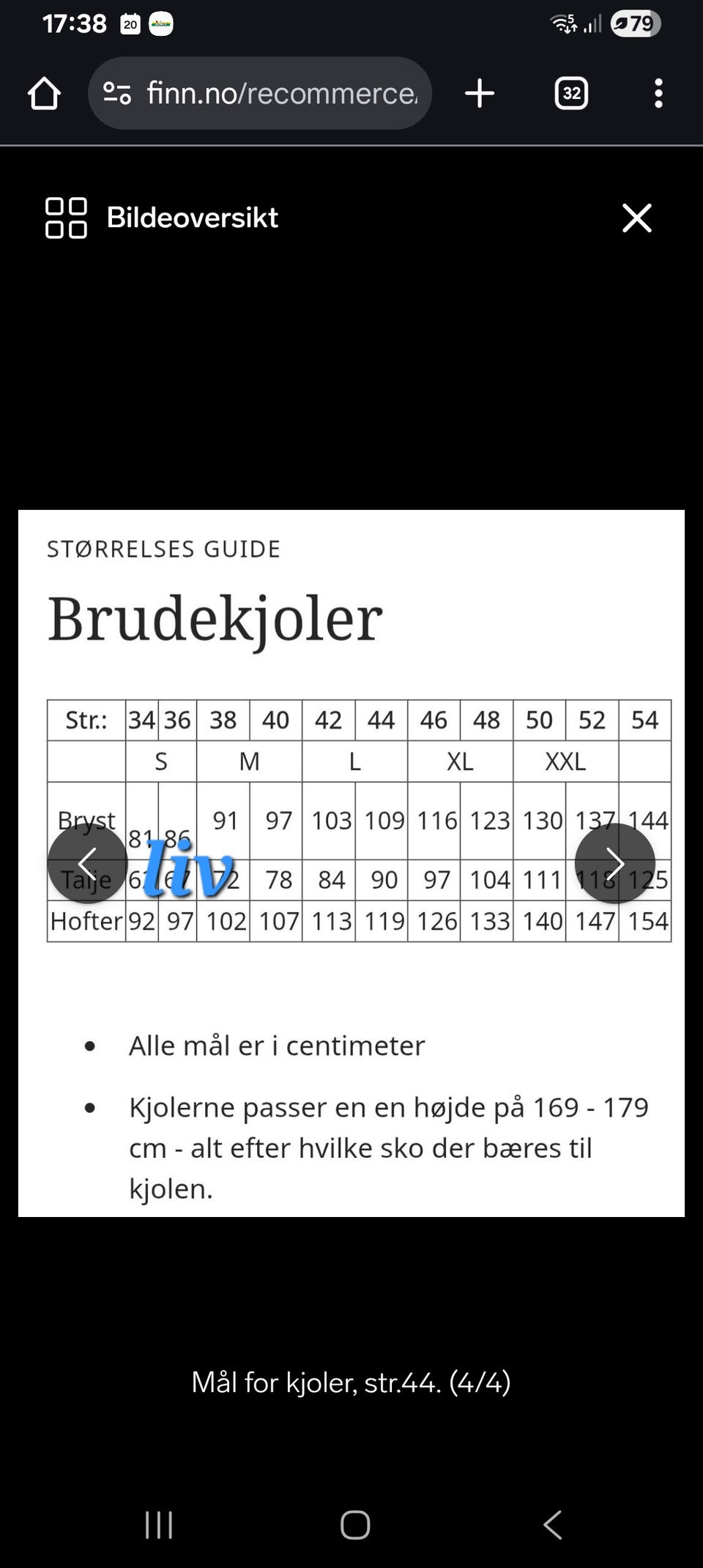Go to previous image with left arrow
The image size is (703, 1568).
pos(88,863)
